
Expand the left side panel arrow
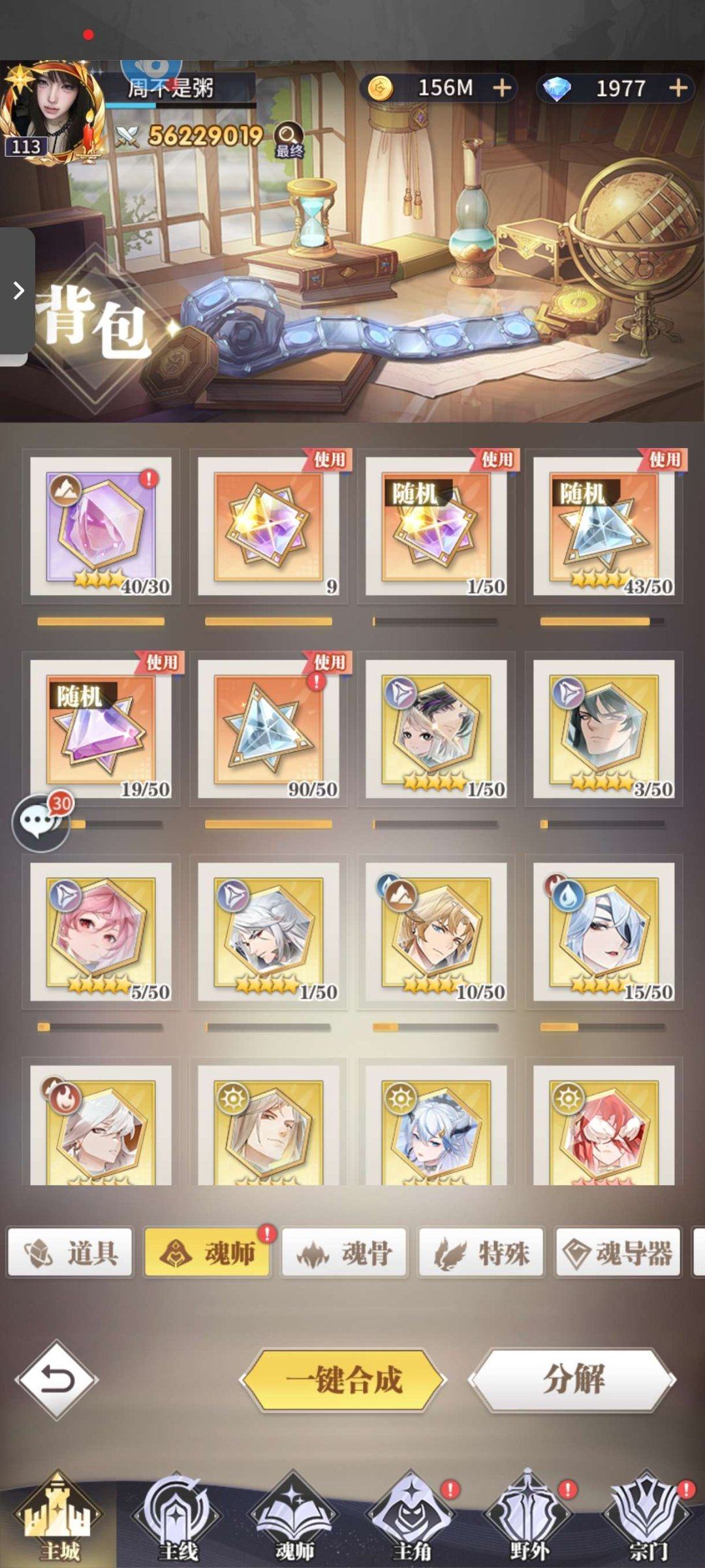click(18, 291)
